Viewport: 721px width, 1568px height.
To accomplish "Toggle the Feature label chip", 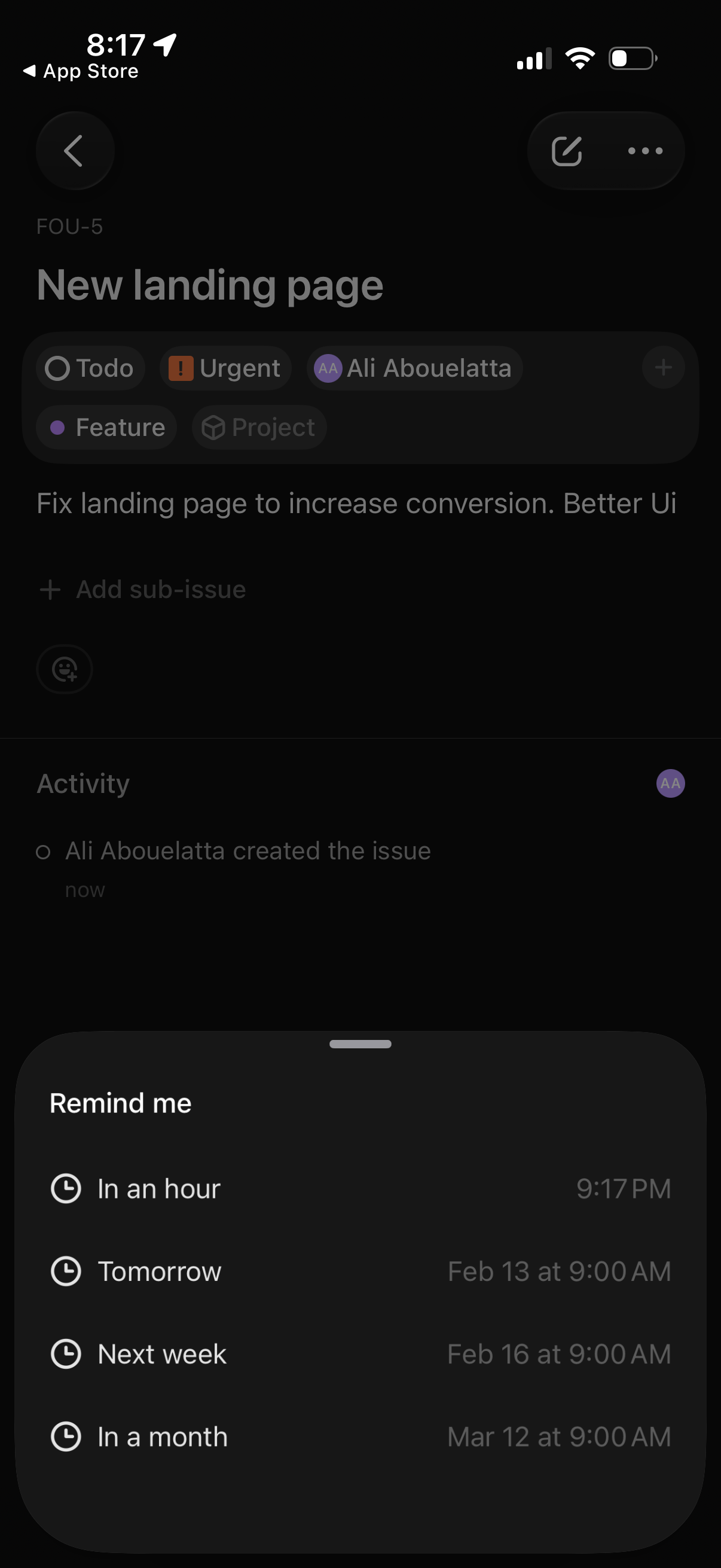I will 106,428.
